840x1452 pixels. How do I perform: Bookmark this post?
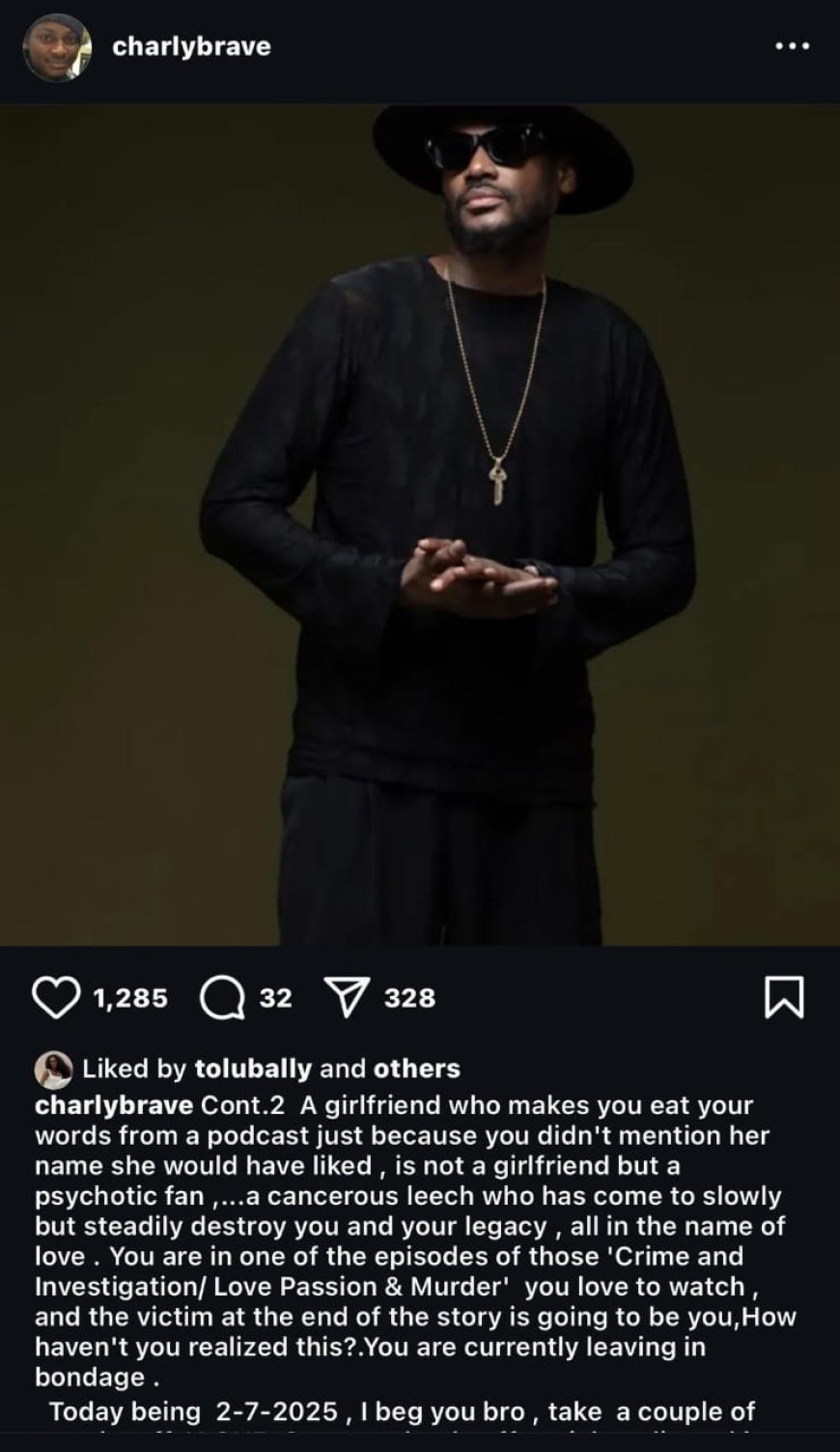[x=783, y=997]
